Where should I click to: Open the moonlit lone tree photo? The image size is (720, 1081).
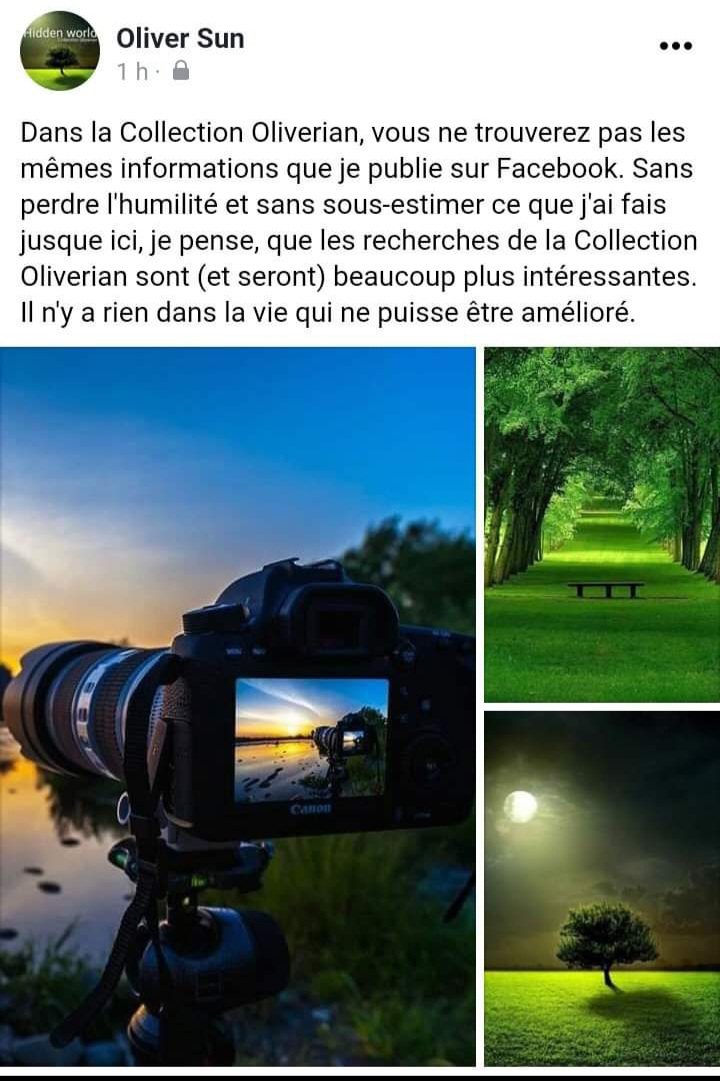point(602,888)
